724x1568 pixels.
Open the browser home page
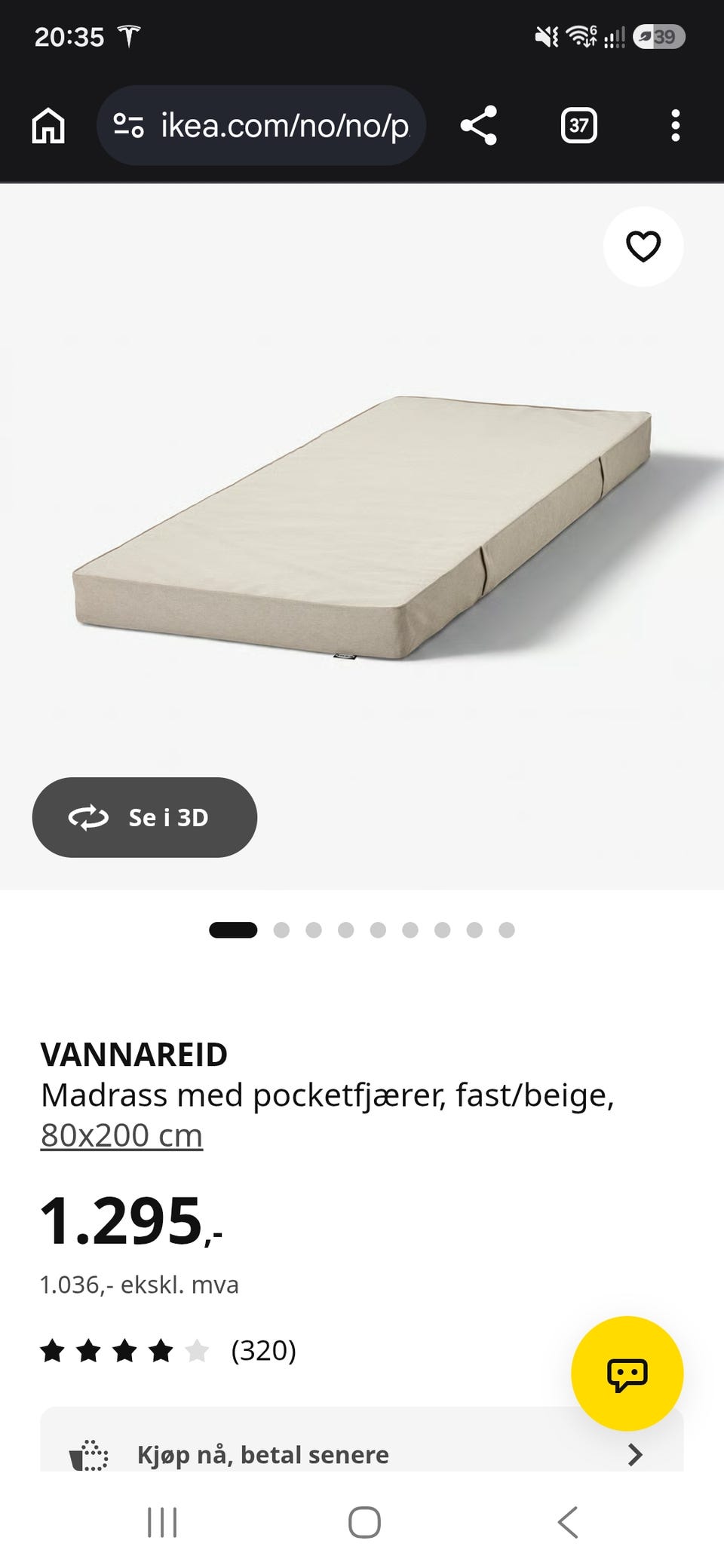pos(48,125)
